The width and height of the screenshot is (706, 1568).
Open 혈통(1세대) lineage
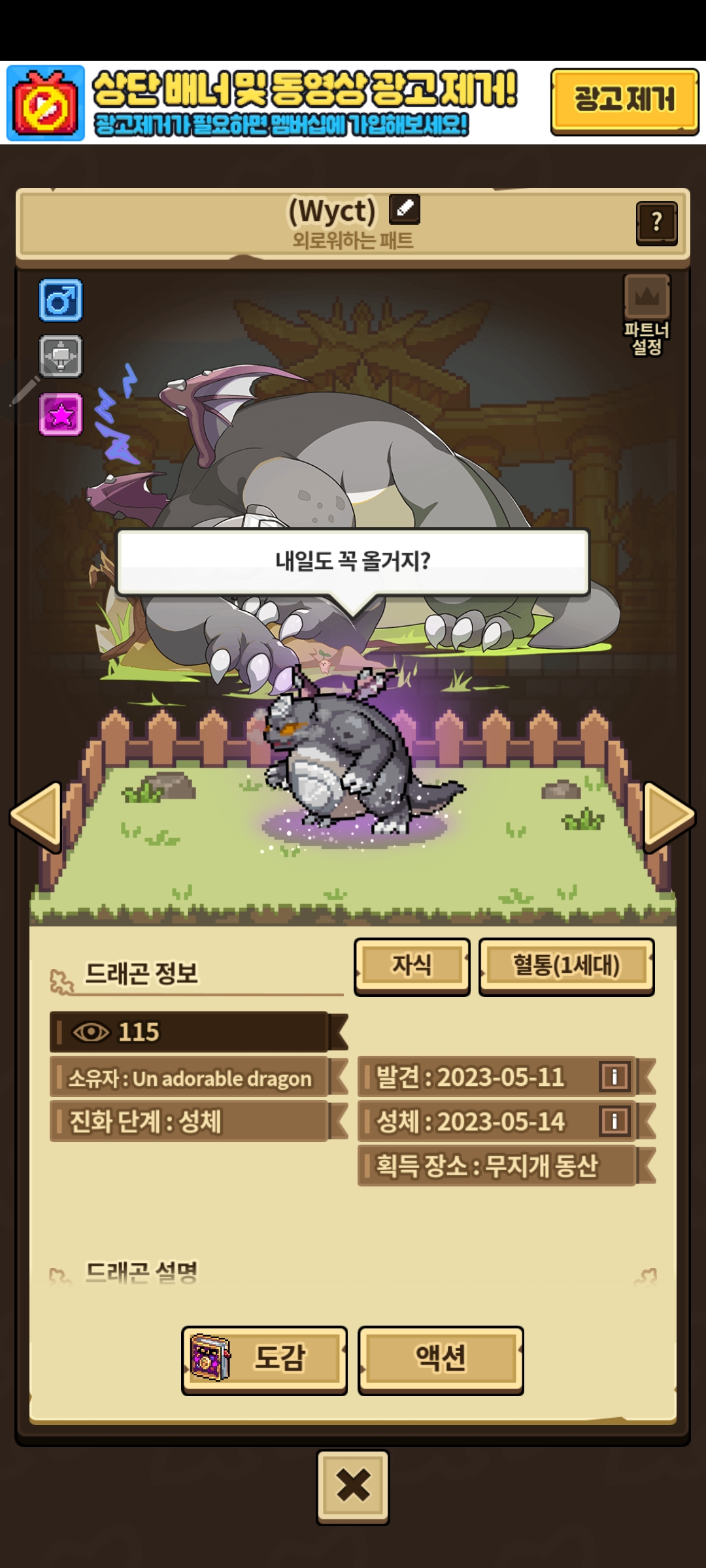pos(566,966)
